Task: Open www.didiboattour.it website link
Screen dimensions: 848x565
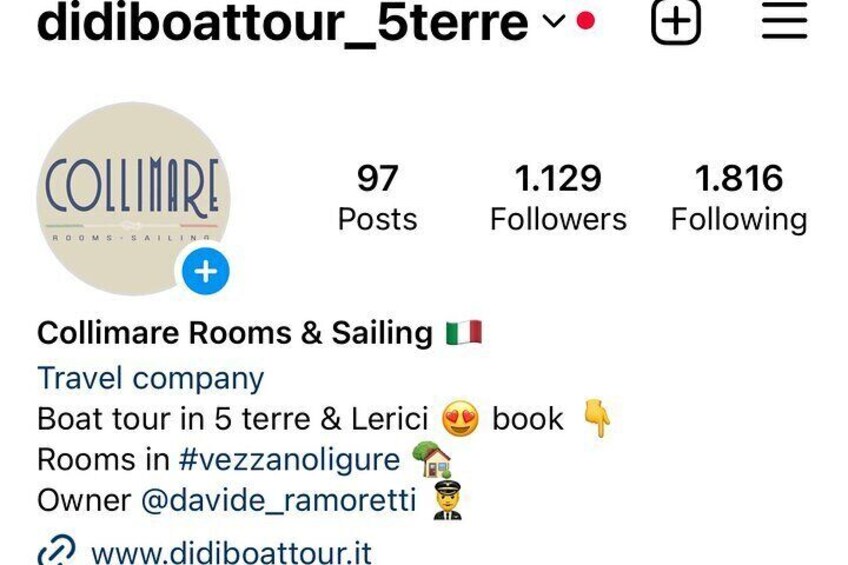Action: tap(231, 551)
